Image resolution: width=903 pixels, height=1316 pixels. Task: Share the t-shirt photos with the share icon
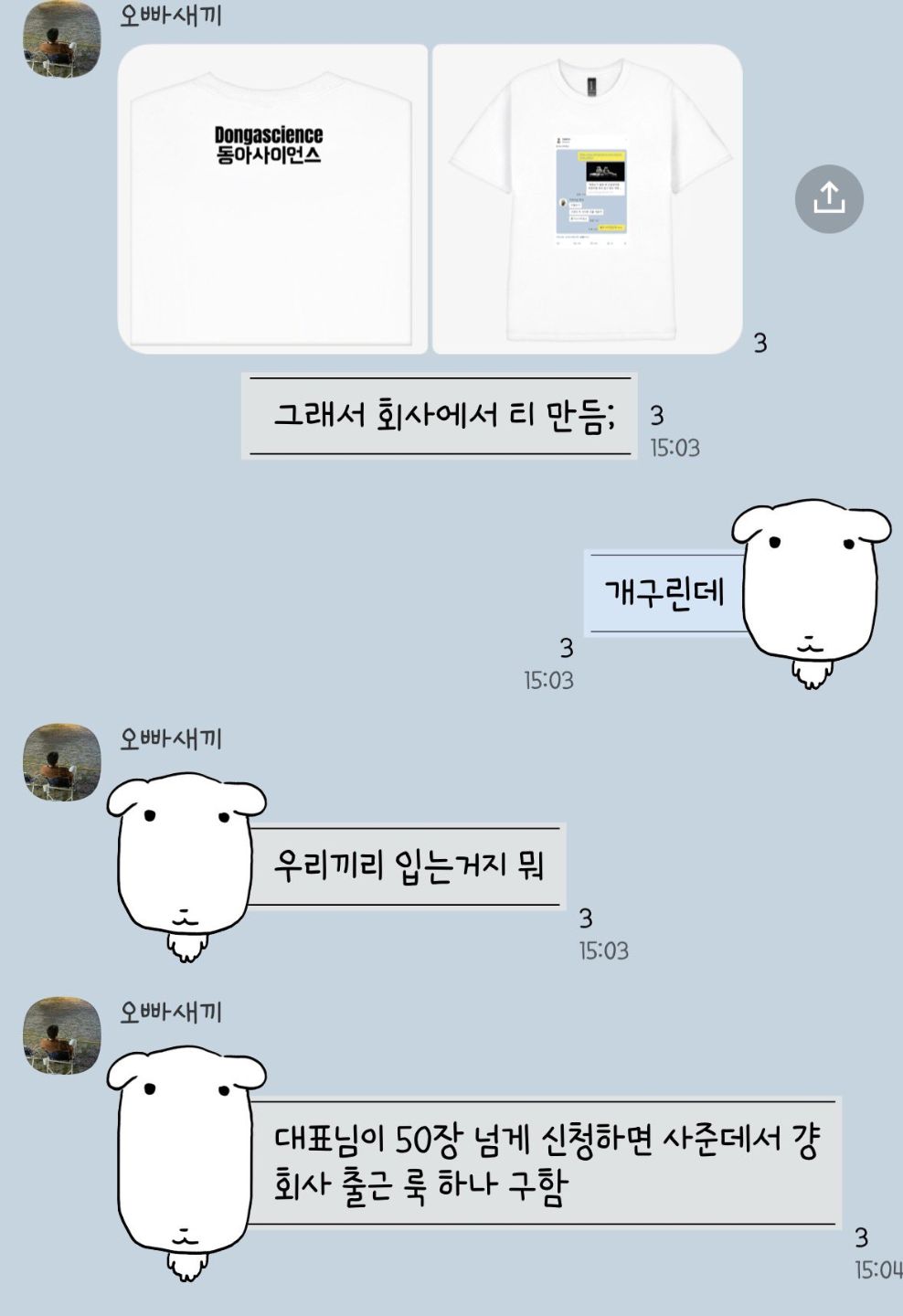[x=829, y=198]
